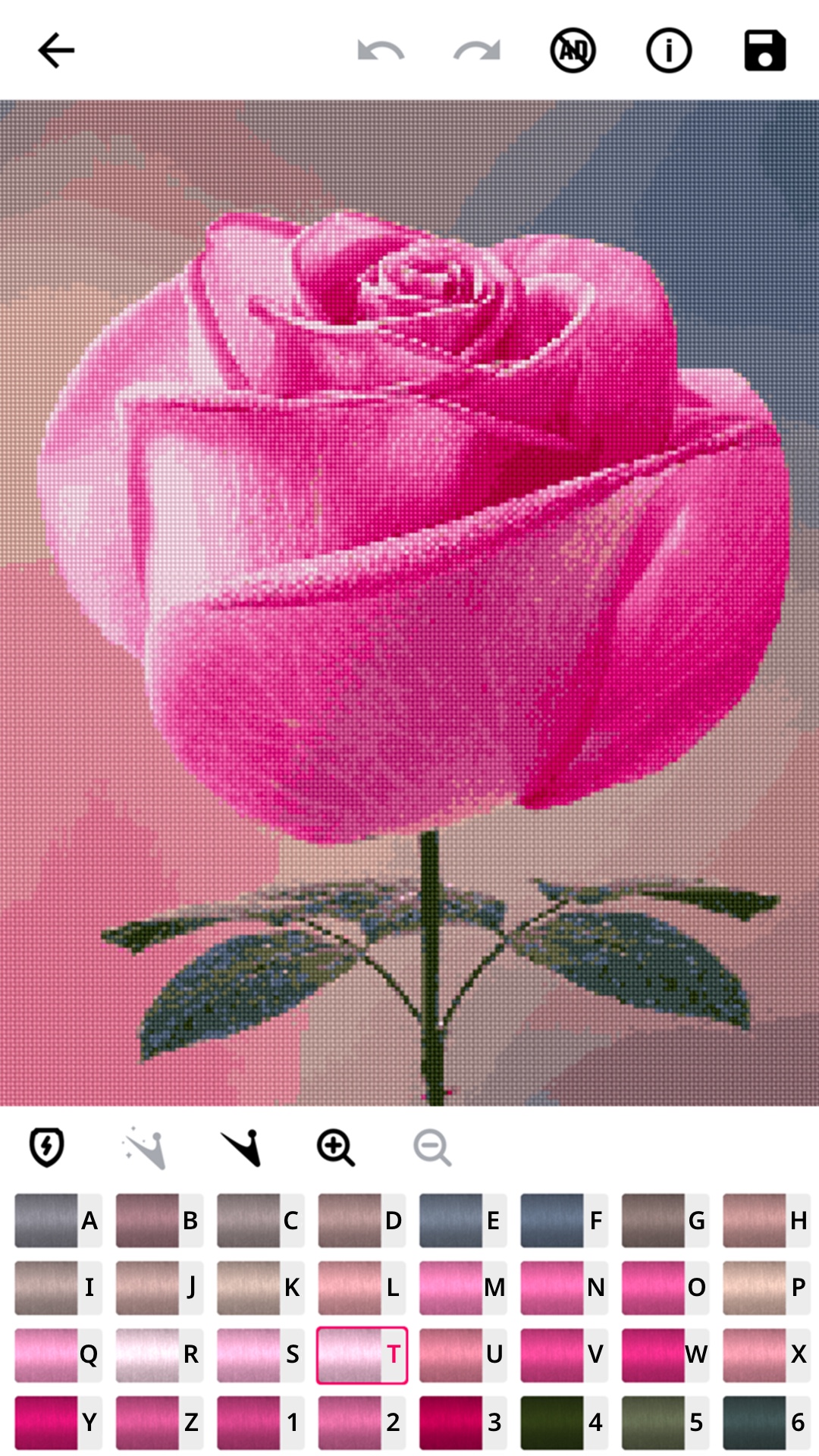Choose thread color R

158,1354
